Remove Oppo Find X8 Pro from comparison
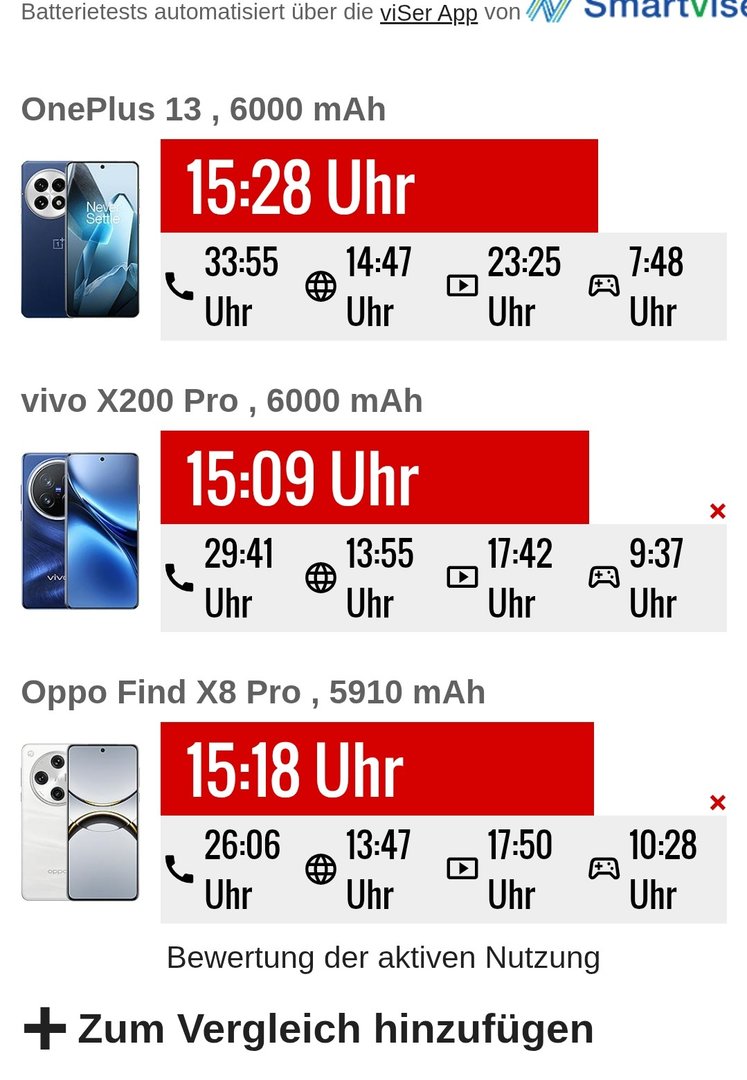 [717, 802]
